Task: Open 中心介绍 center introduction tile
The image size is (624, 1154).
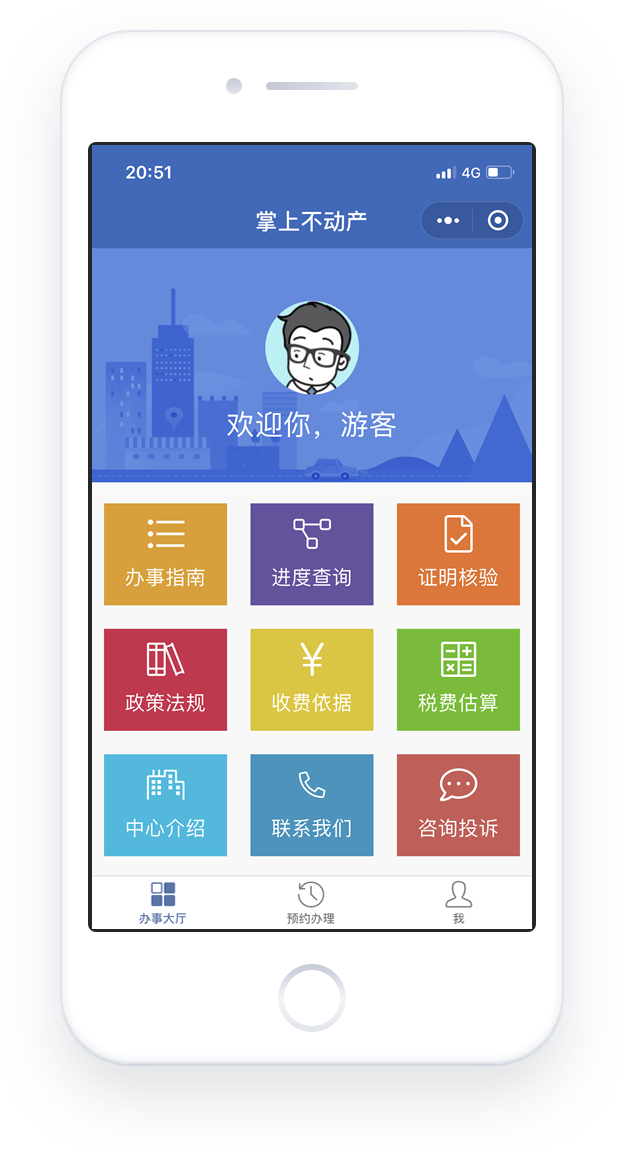Action: (x=166, y=805)
